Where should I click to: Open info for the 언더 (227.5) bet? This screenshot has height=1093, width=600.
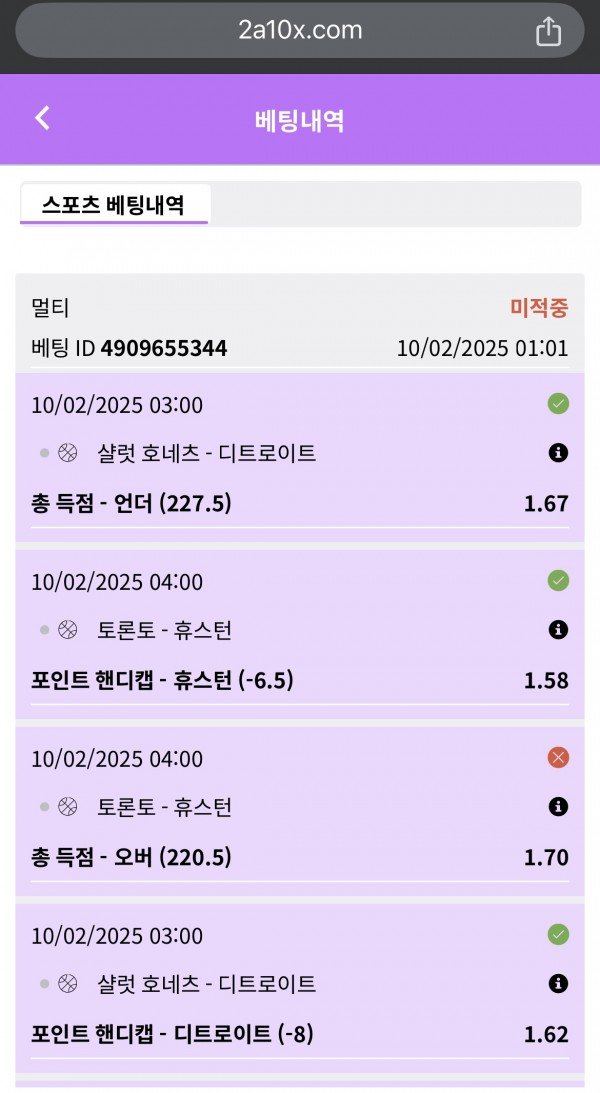coord(557,453)
